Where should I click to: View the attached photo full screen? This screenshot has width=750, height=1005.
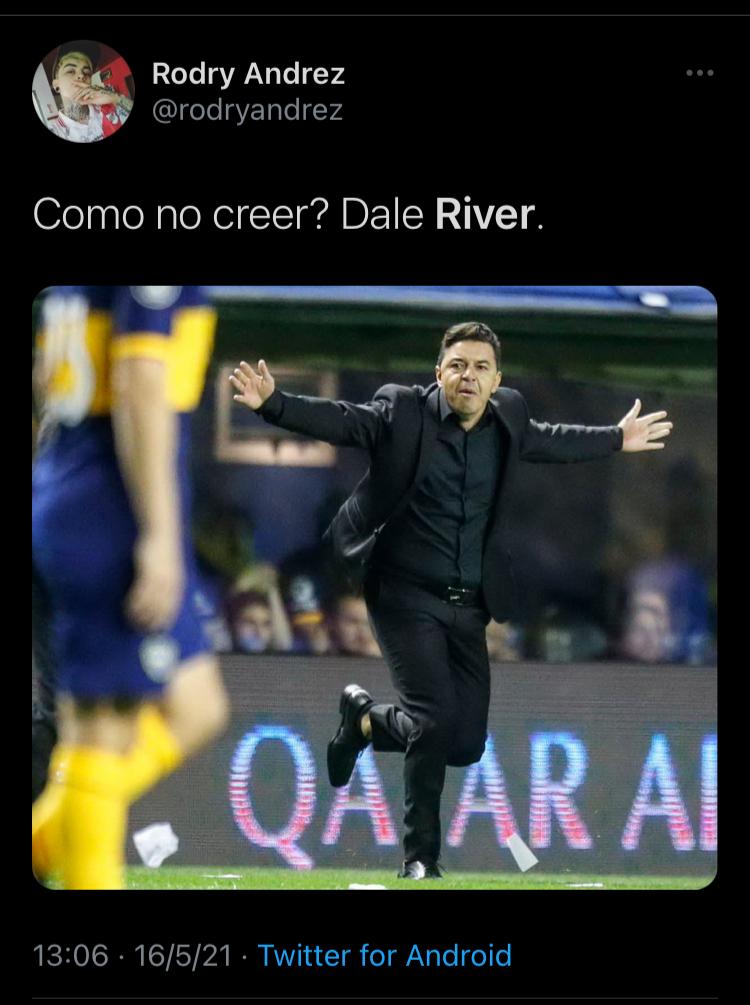point(375,588)
